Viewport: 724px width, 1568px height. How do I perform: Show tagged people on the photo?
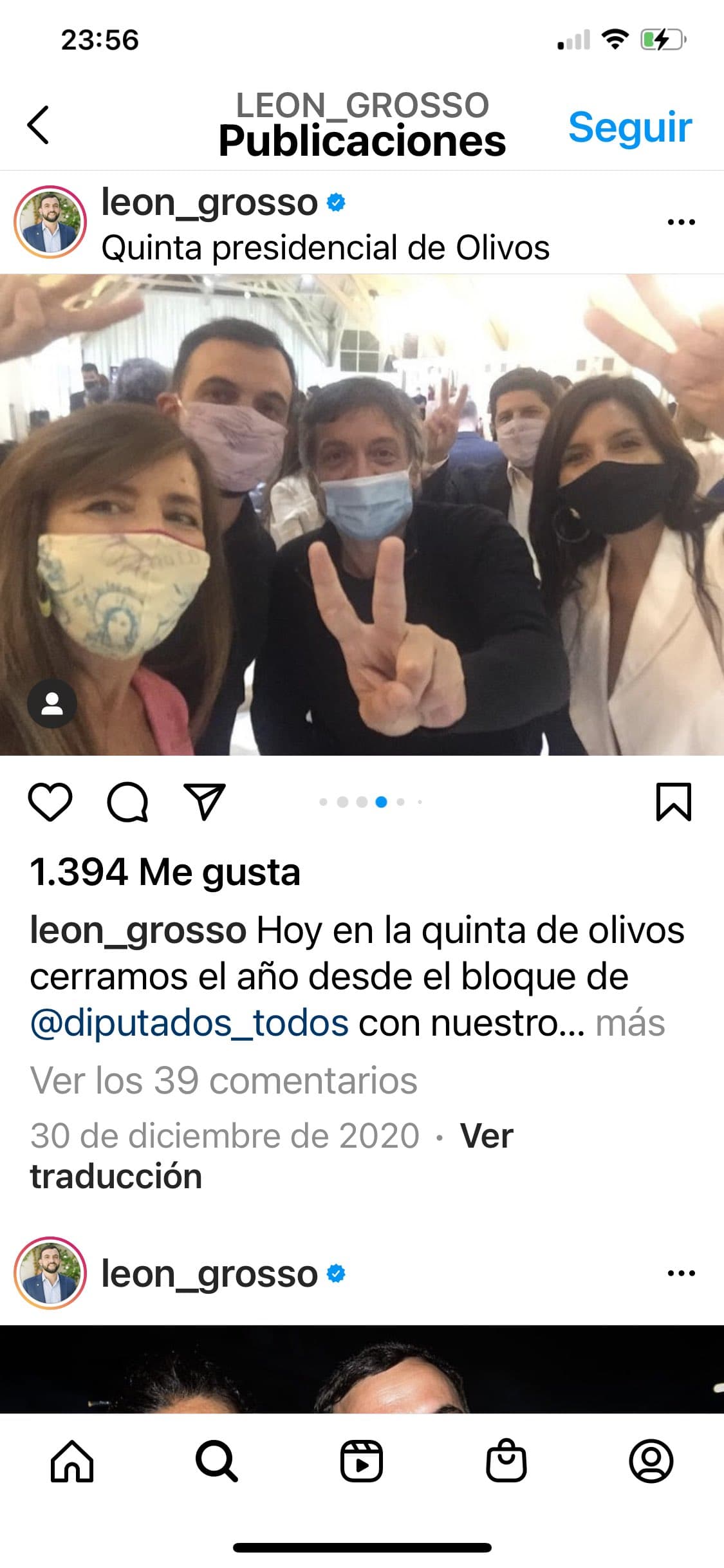pos(52,704)
